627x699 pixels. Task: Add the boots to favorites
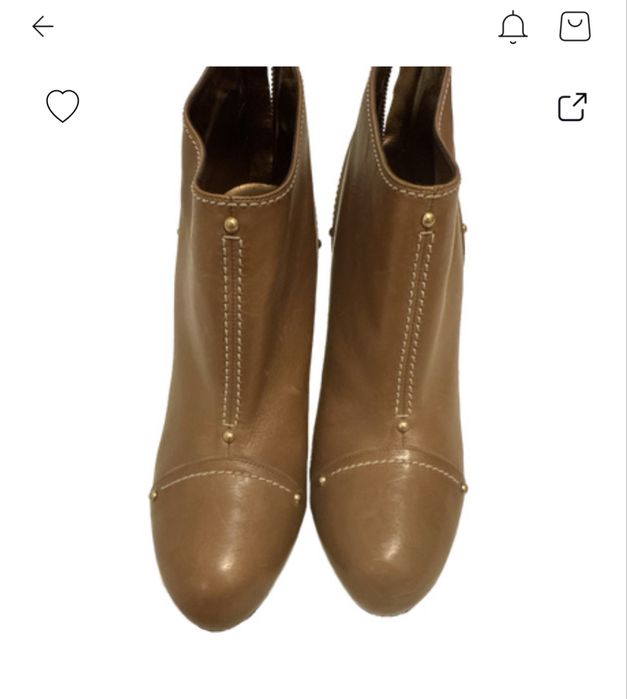62,106
